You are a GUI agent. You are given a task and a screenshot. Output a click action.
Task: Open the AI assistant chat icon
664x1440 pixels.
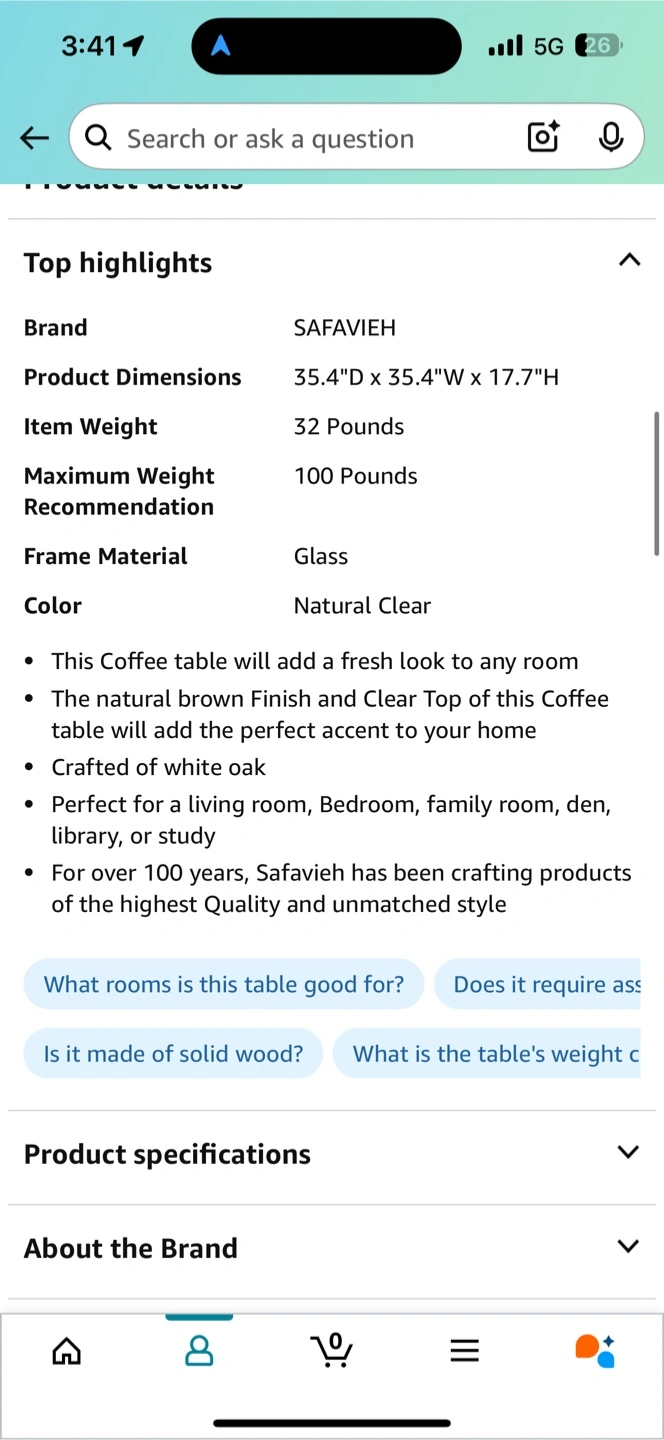tap(596, 1350)
